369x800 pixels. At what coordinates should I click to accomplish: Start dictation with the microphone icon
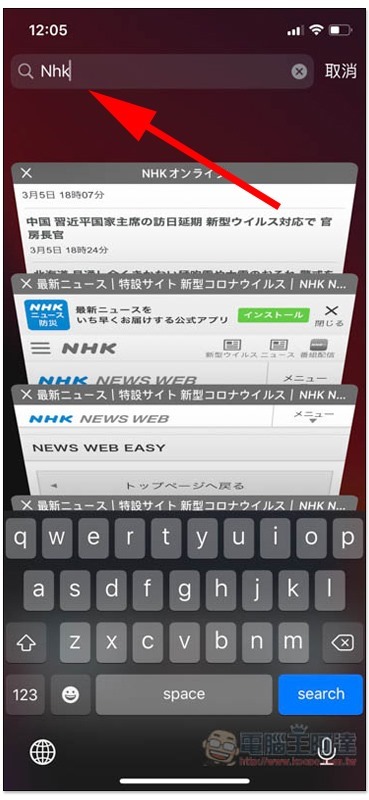click(x=325, y=752)
